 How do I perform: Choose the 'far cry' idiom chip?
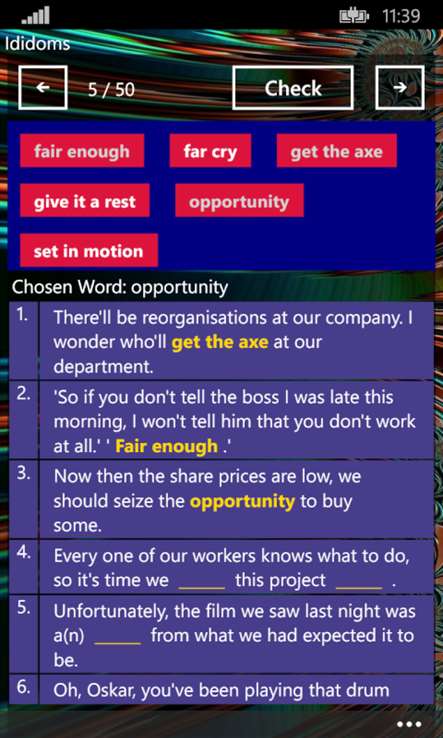click(210, 151)
